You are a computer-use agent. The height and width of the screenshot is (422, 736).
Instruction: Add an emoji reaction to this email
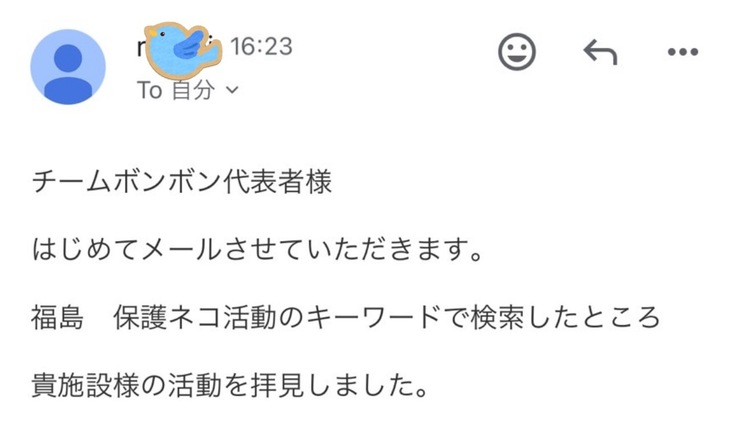pyautogui.click(x=517, y=52)
